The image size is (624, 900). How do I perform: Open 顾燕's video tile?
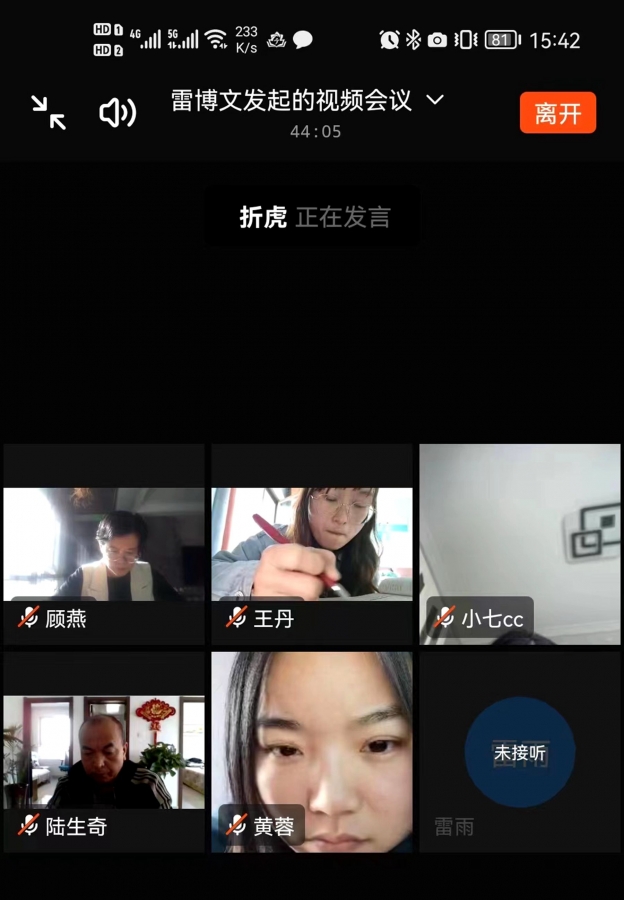tap(104, 544)
